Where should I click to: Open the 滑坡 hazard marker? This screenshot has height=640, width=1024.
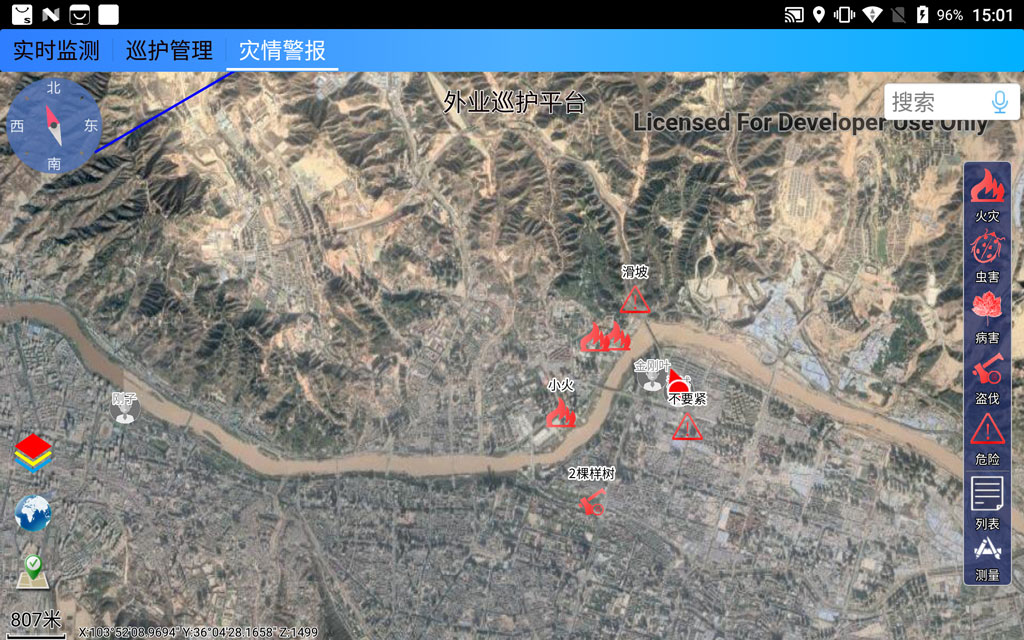(x=634, y=299)
